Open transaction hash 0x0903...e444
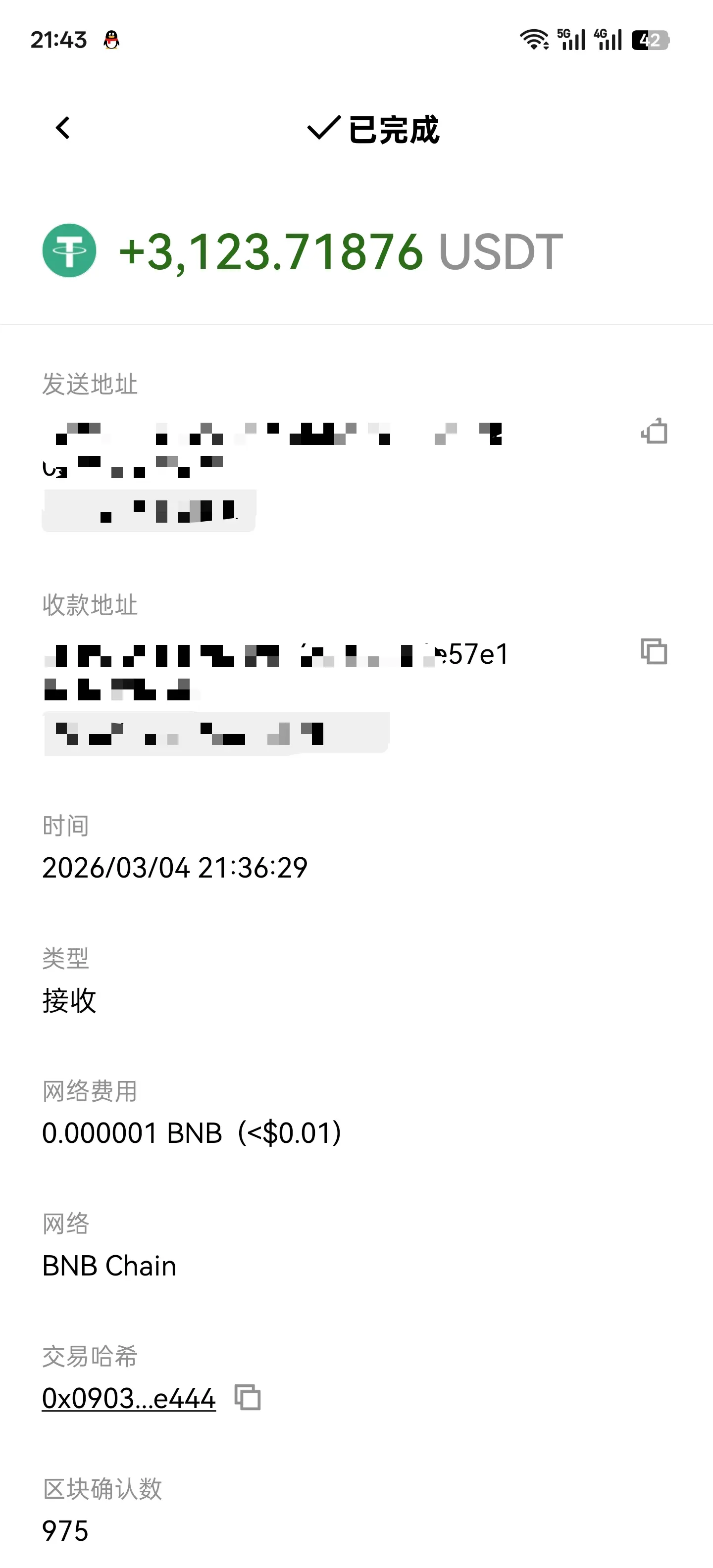The image size is (713, 1568). click(127, 1398)
